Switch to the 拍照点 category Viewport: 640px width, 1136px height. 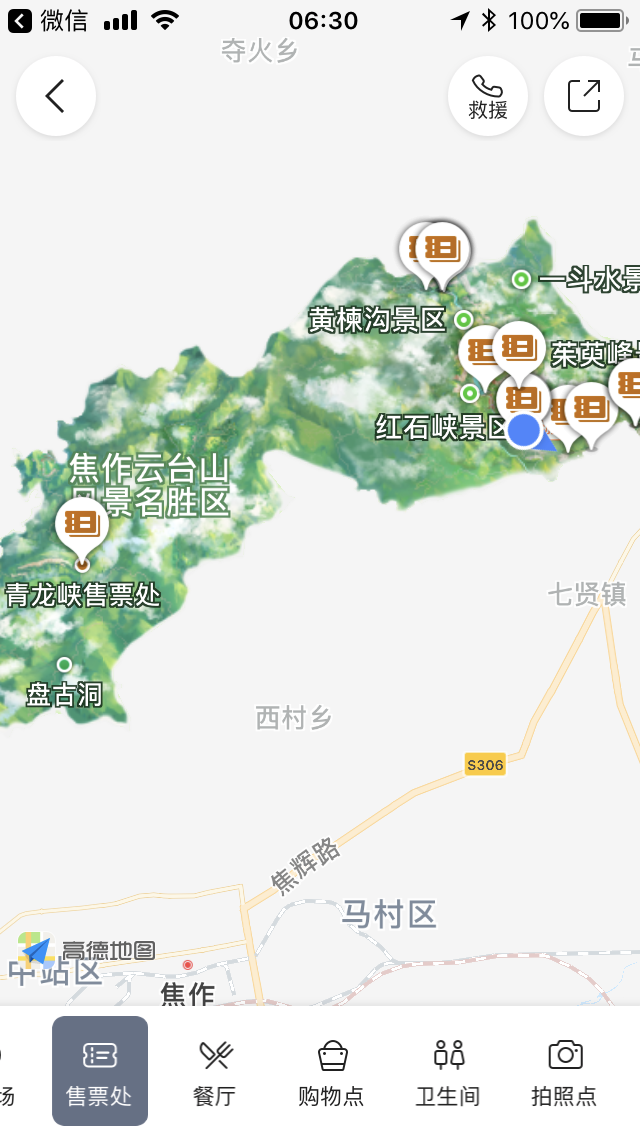[x=565, y=1071]
